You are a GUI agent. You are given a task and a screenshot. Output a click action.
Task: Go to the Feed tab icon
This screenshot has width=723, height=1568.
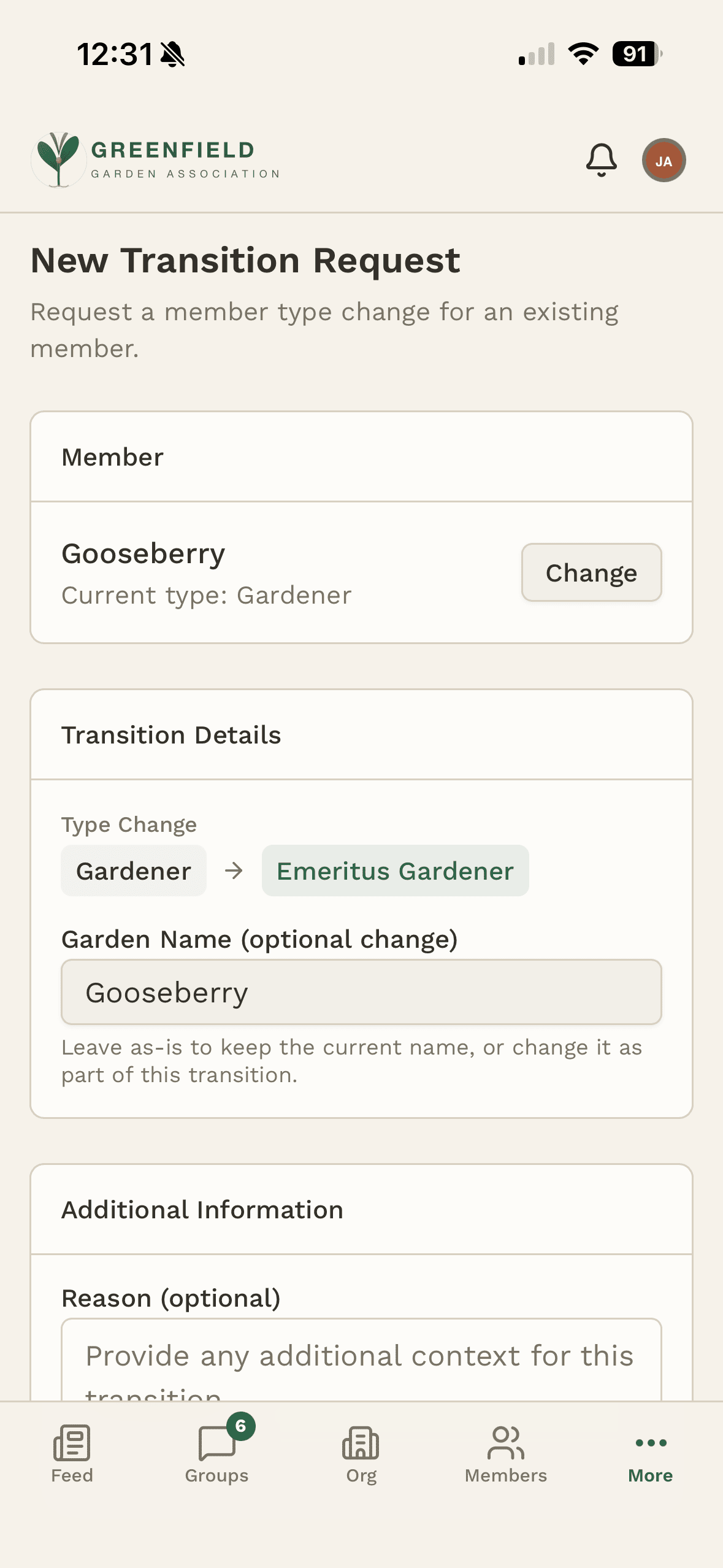(x=72, y=1443)
